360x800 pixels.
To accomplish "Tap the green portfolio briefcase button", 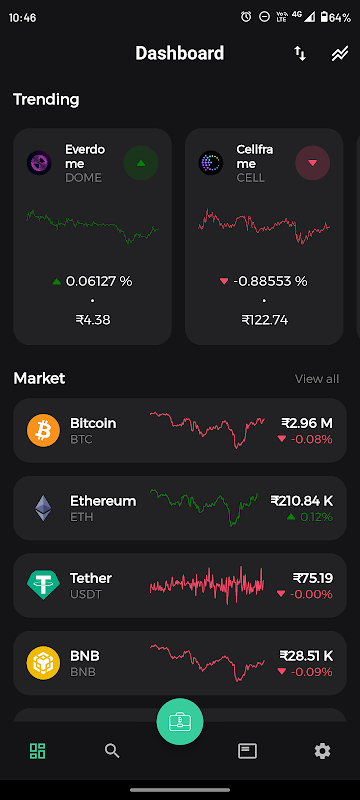I will pyautogui.click(x=180, y=721).
